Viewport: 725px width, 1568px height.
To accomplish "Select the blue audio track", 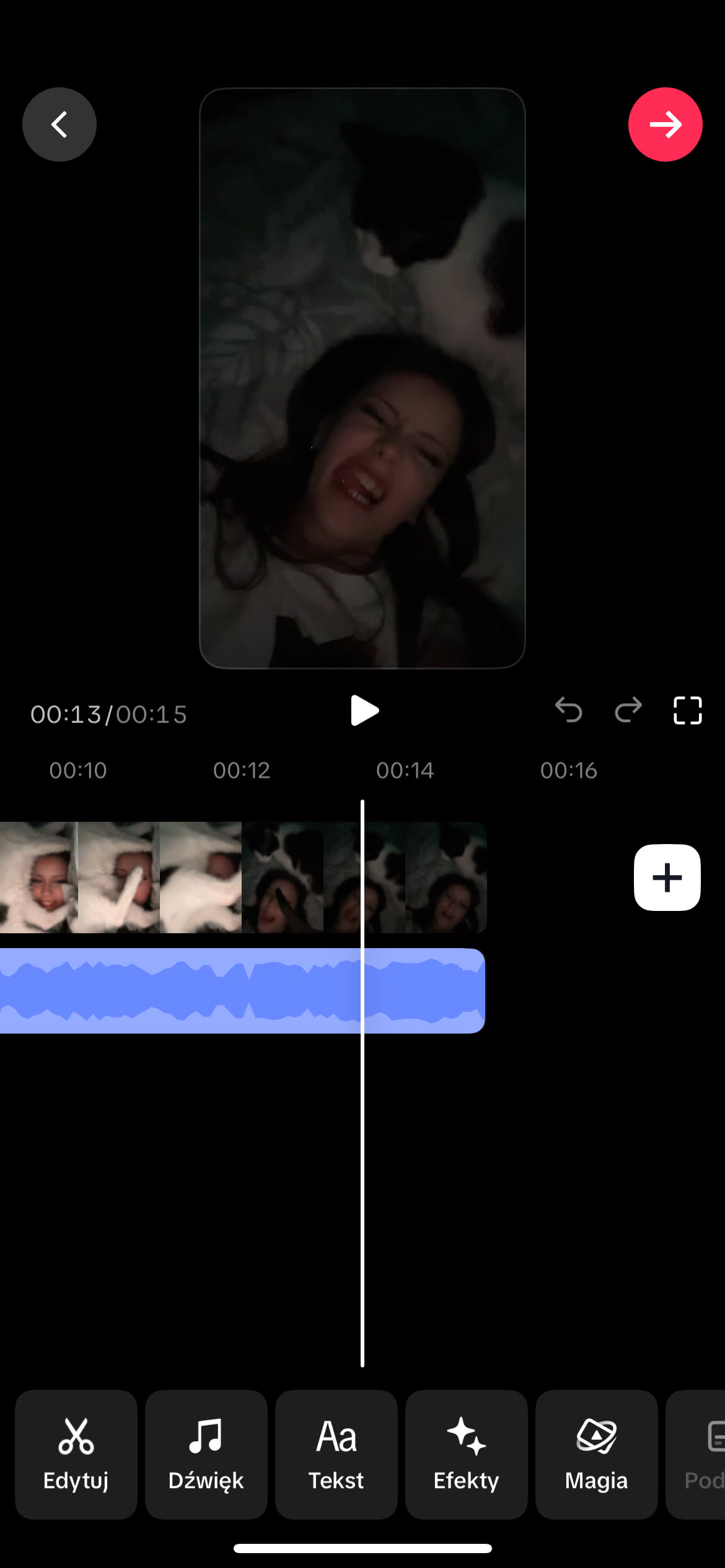I will coord(242,991).
